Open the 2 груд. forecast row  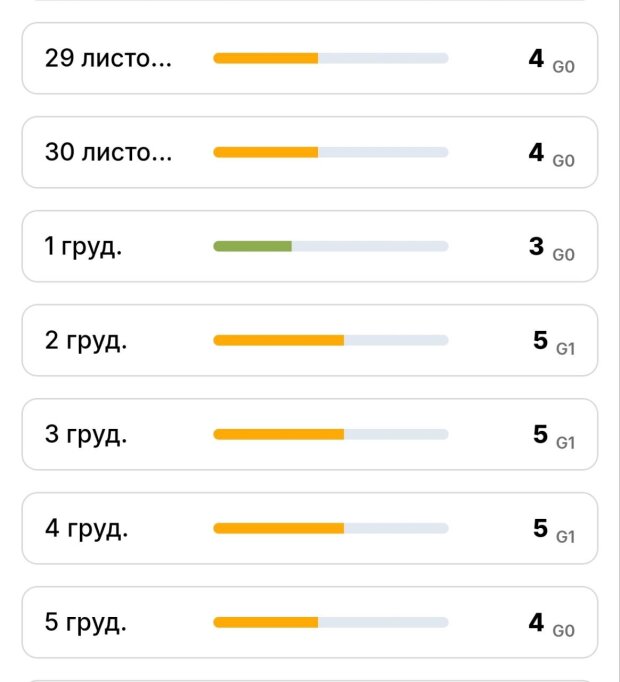pyautogui.click(x=309, y=340)
